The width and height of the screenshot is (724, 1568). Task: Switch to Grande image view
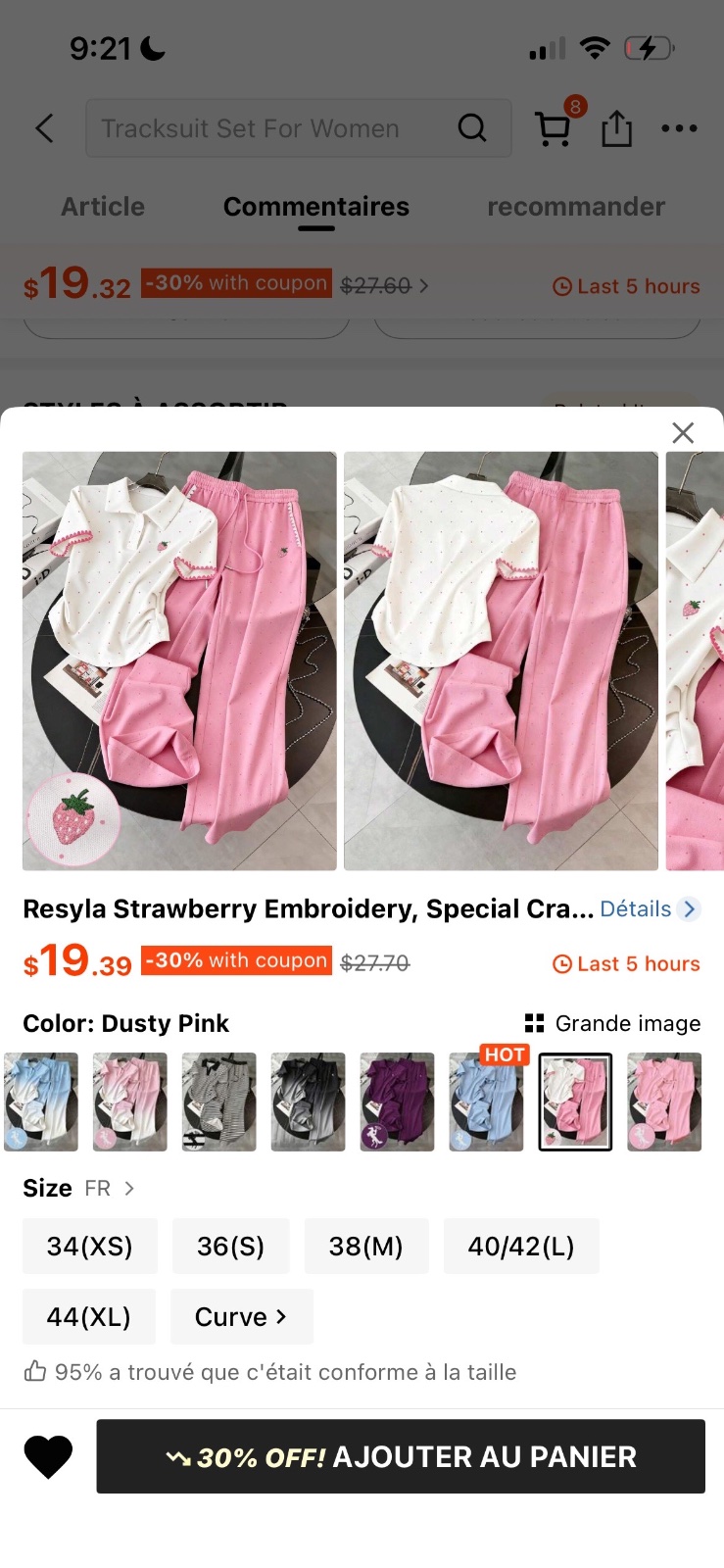click(x=613, y=1023)
